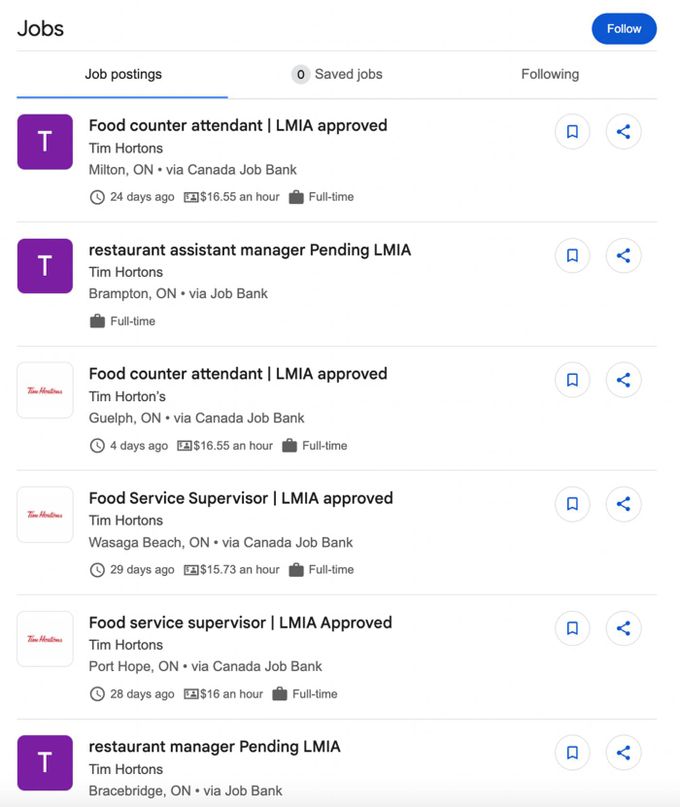Bookmark the Port Hope supervisor job
680x807 pixels.
click(x=572, y=628)
